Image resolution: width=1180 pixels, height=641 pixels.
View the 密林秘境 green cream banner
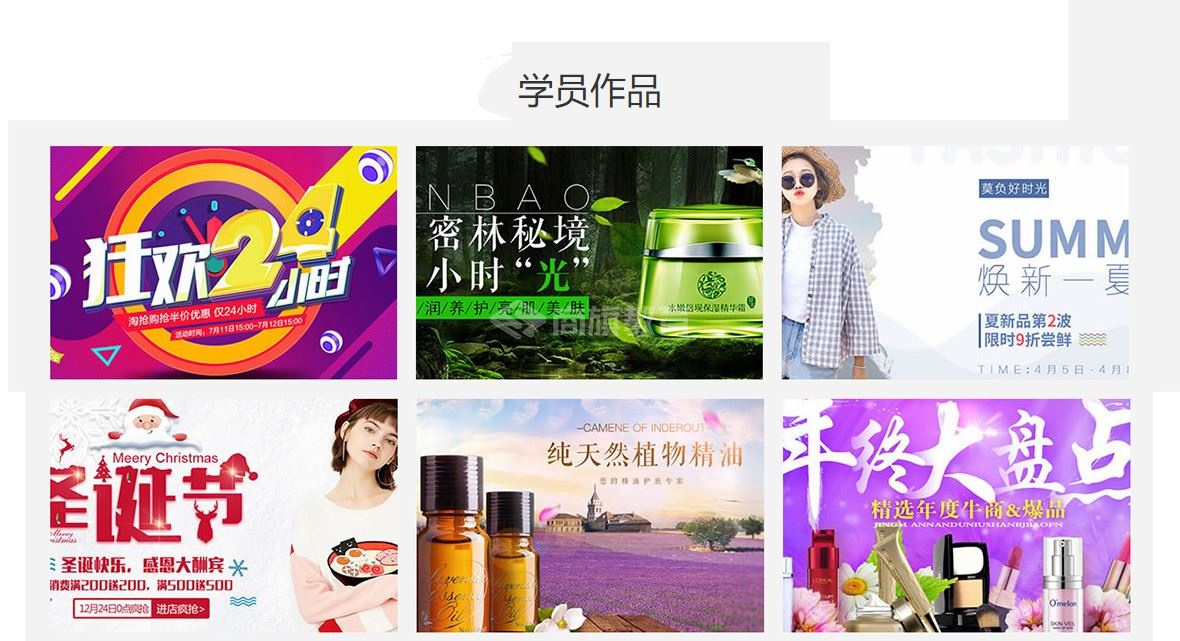point(589,262)
